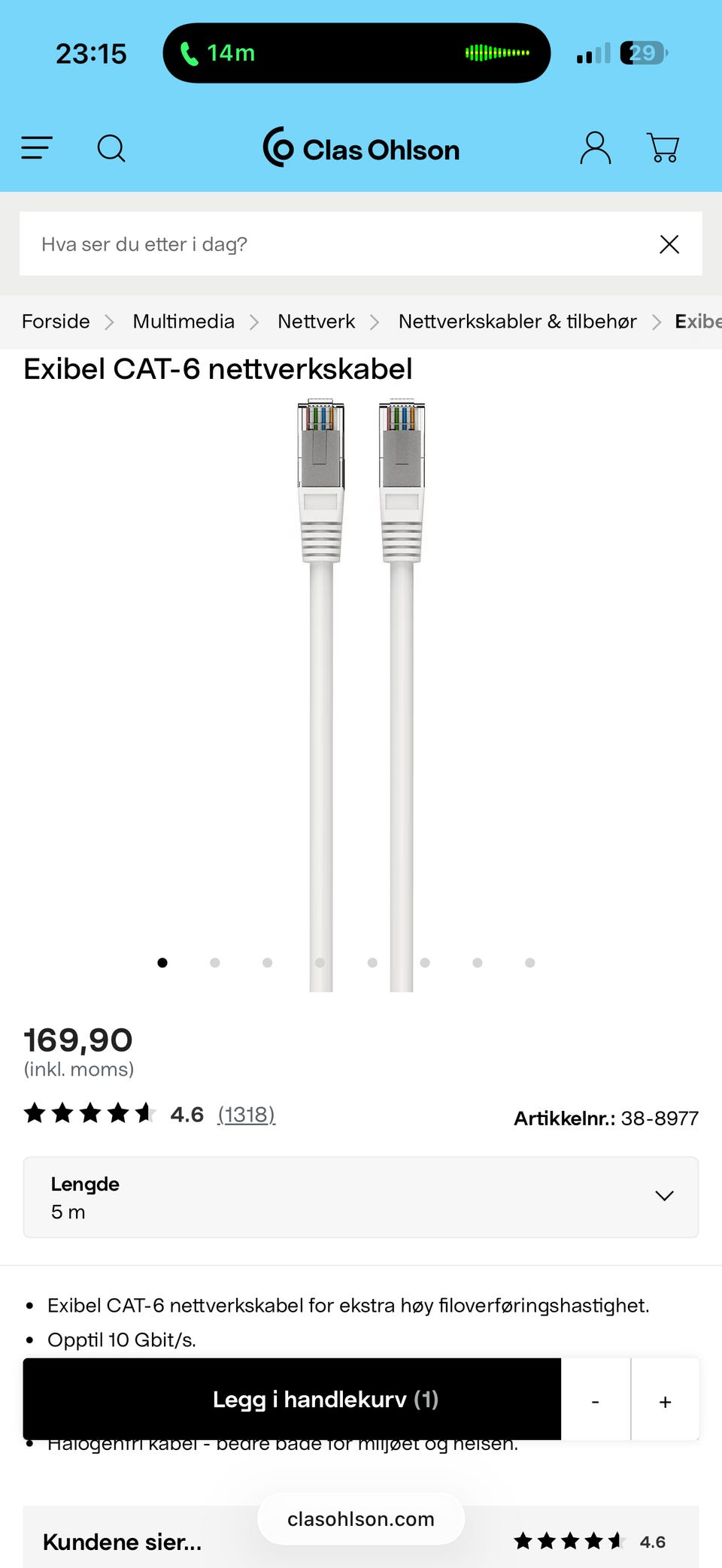722x1568 pixels.
Task: Go to Forside breadcrumb
Action: point(56,322)
